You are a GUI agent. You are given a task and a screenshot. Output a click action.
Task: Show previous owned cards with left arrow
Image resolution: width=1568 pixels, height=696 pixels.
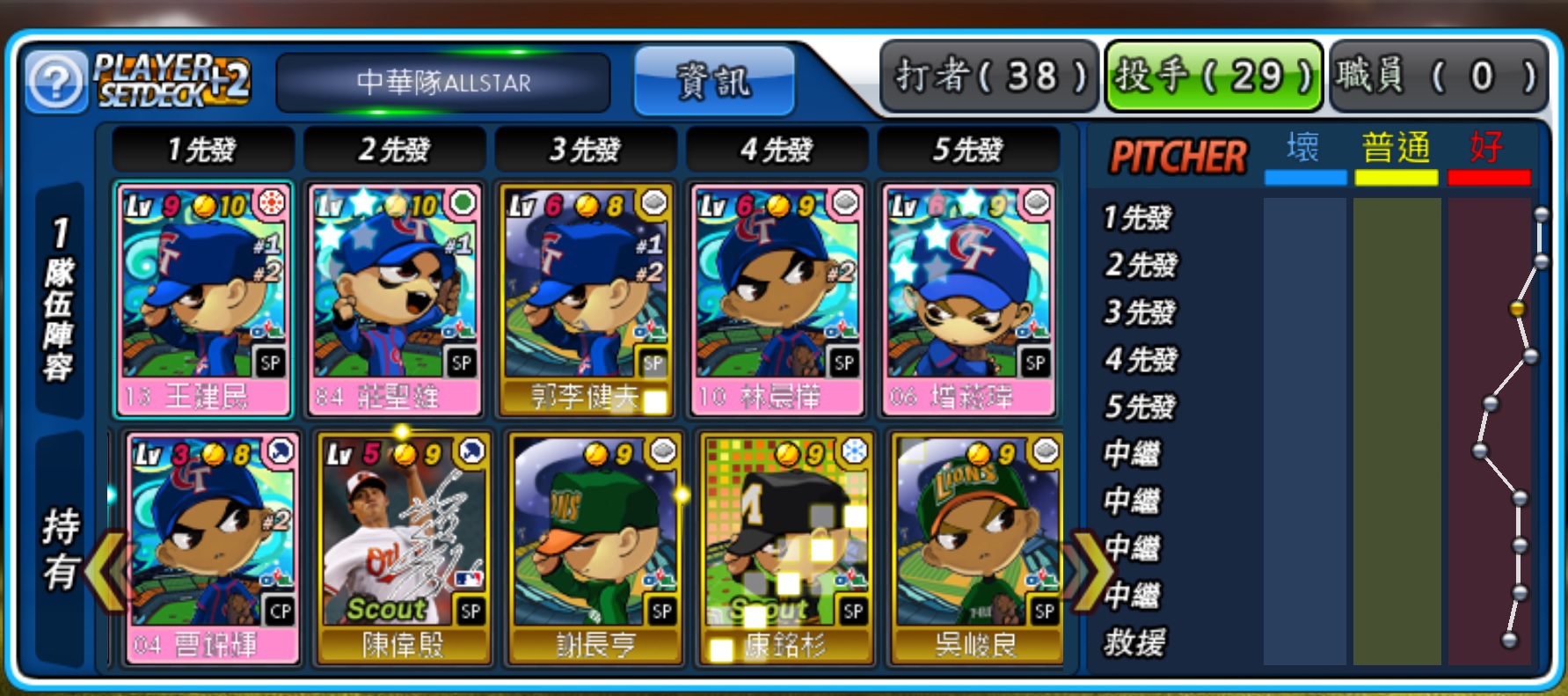point(109,570)
